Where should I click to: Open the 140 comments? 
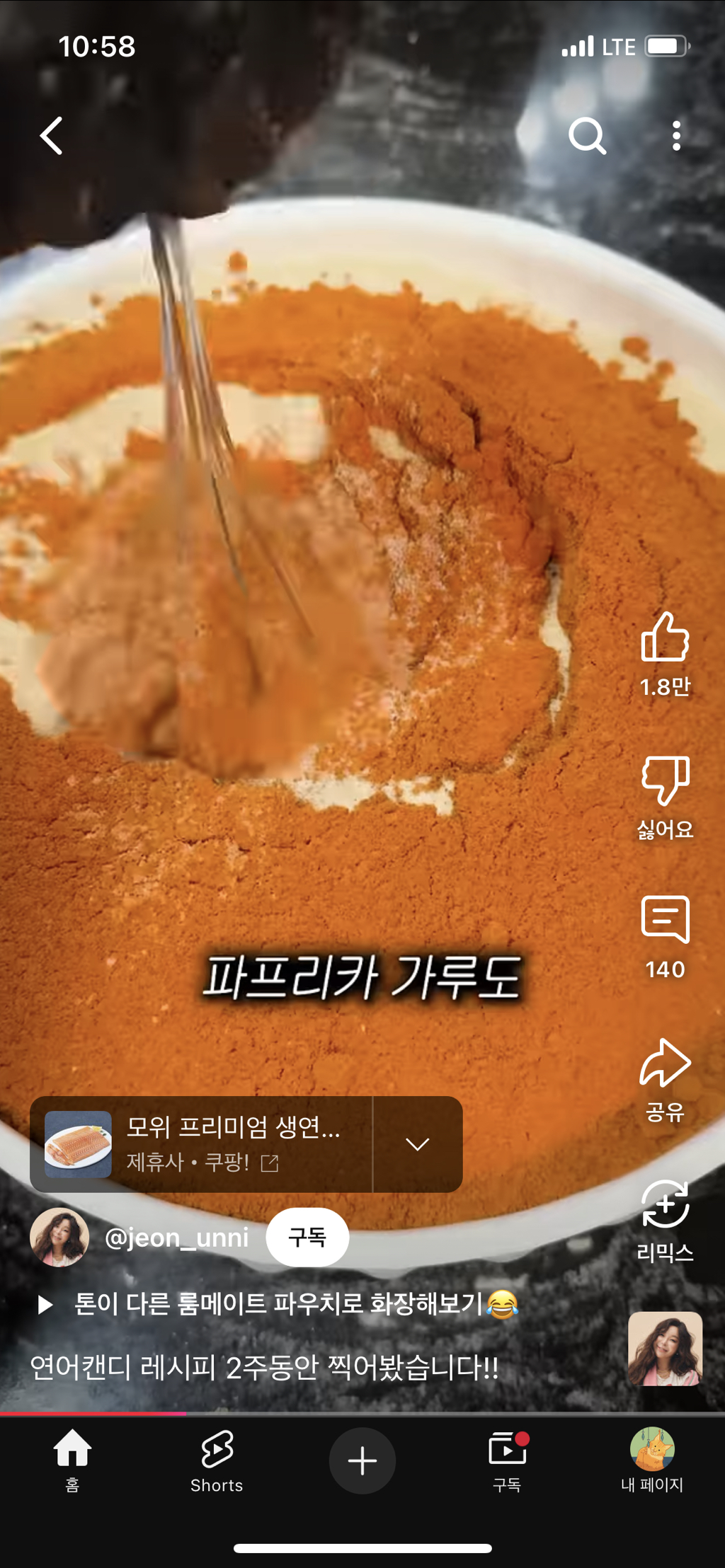(665, 921)
